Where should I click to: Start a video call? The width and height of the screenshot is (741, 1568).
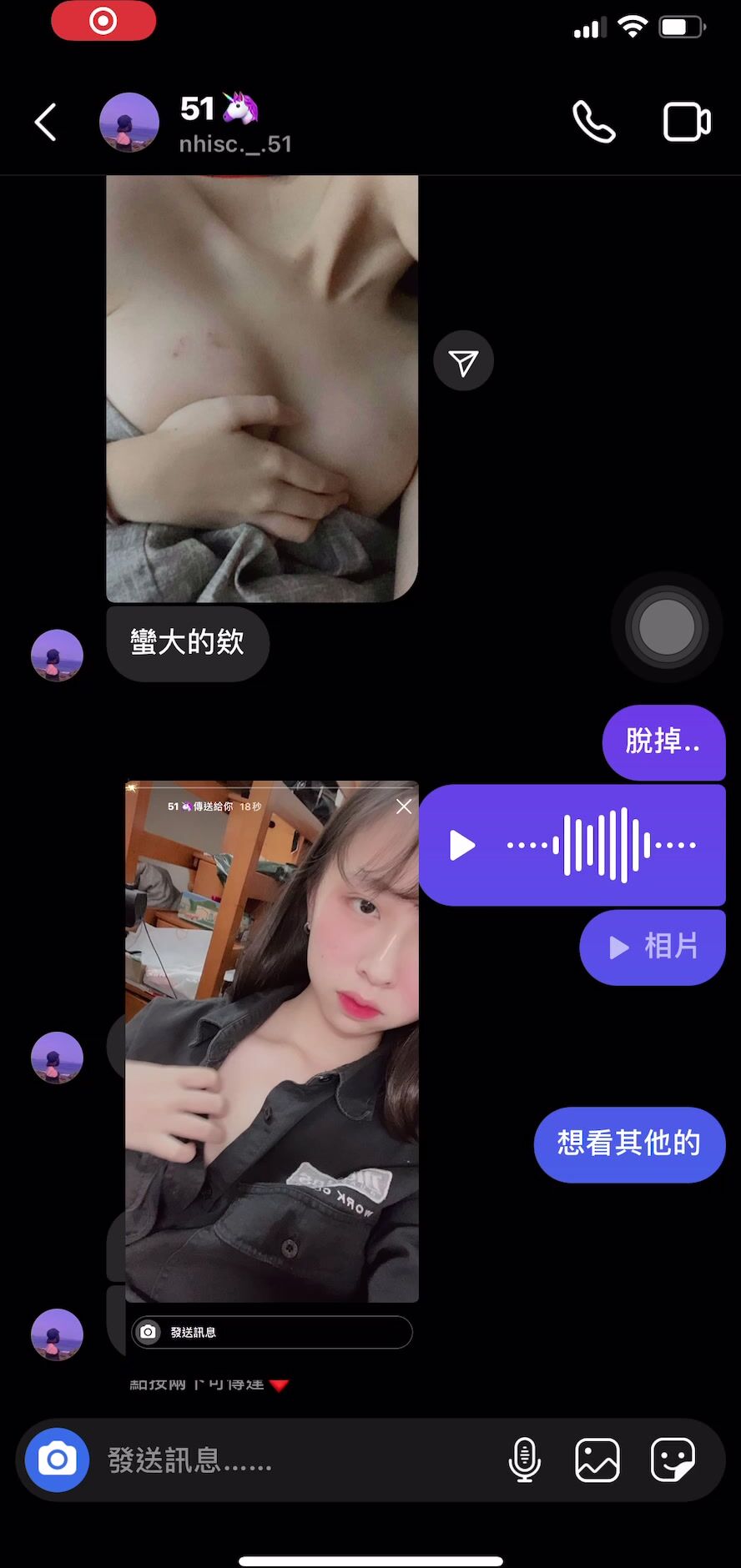686,123
